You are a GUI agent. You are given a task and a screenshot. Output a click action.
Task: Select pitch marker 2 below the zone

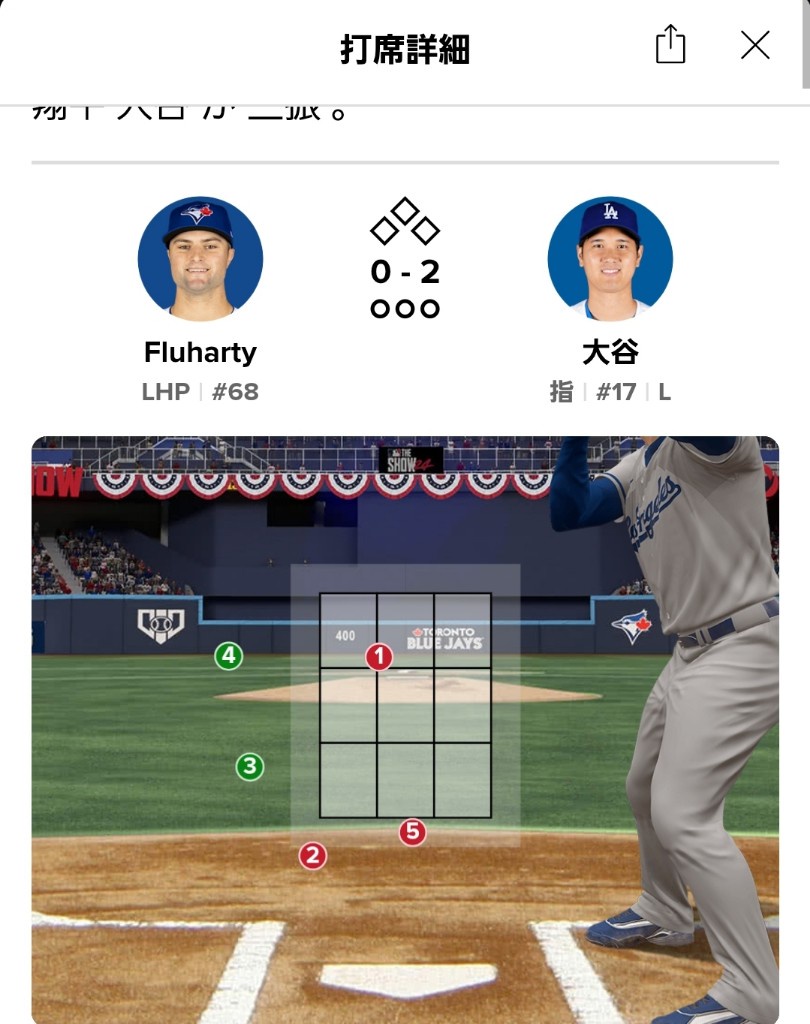coord(313,855)
